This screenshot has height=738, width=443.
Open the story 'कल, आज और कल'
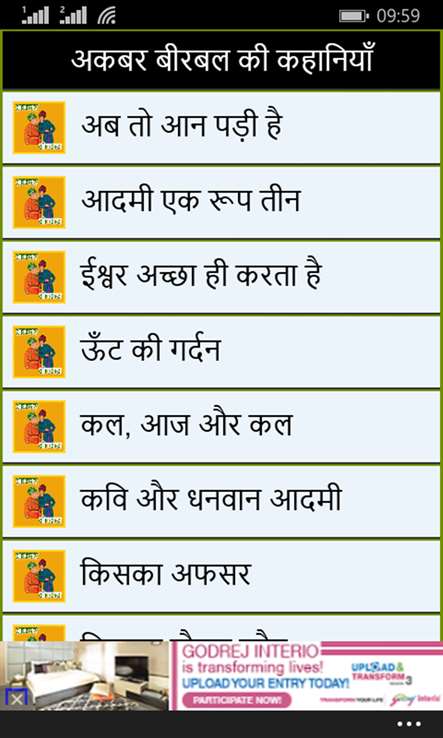pos(221,427)
